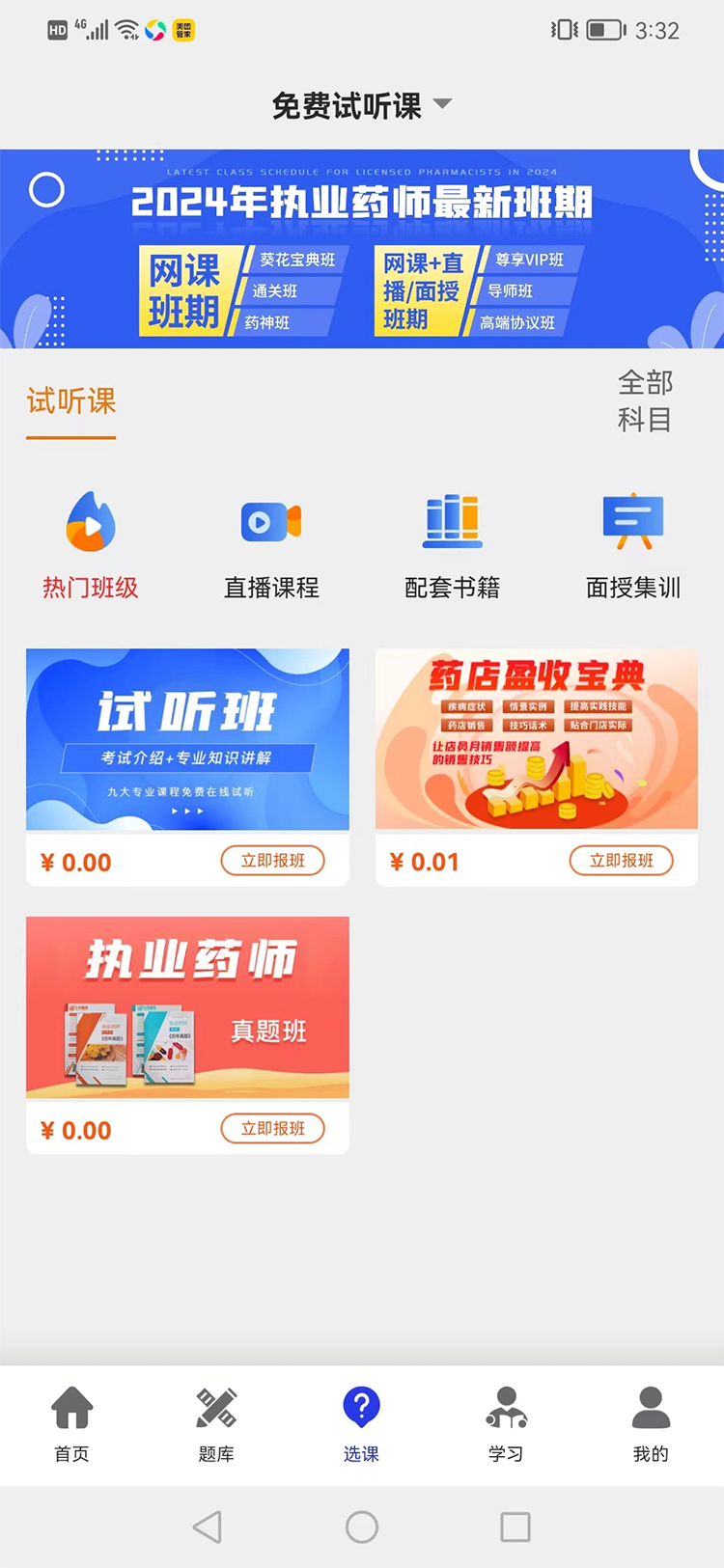The image size is (724, 1568).
Task: Tap 立即报班 on the 试听班 course
Action: (x=273, y=861)
